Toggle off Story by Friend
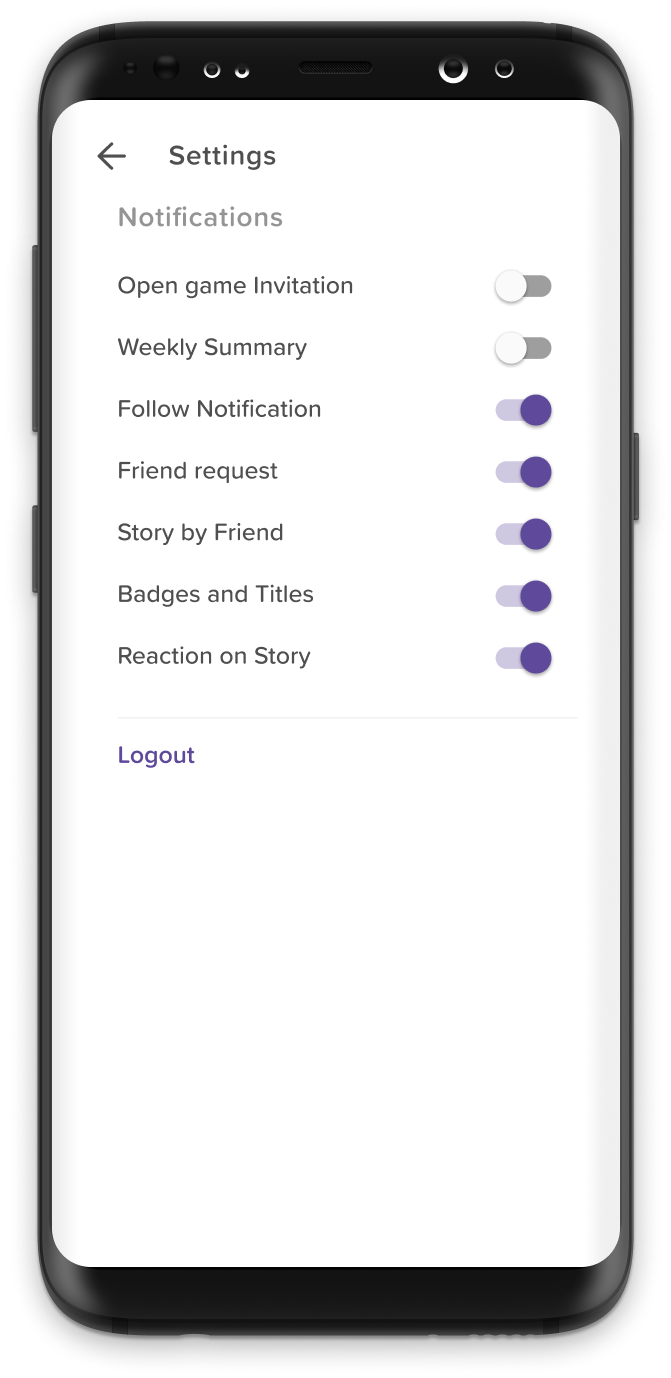The image size is (671, 1378). [x=523, y=534]
